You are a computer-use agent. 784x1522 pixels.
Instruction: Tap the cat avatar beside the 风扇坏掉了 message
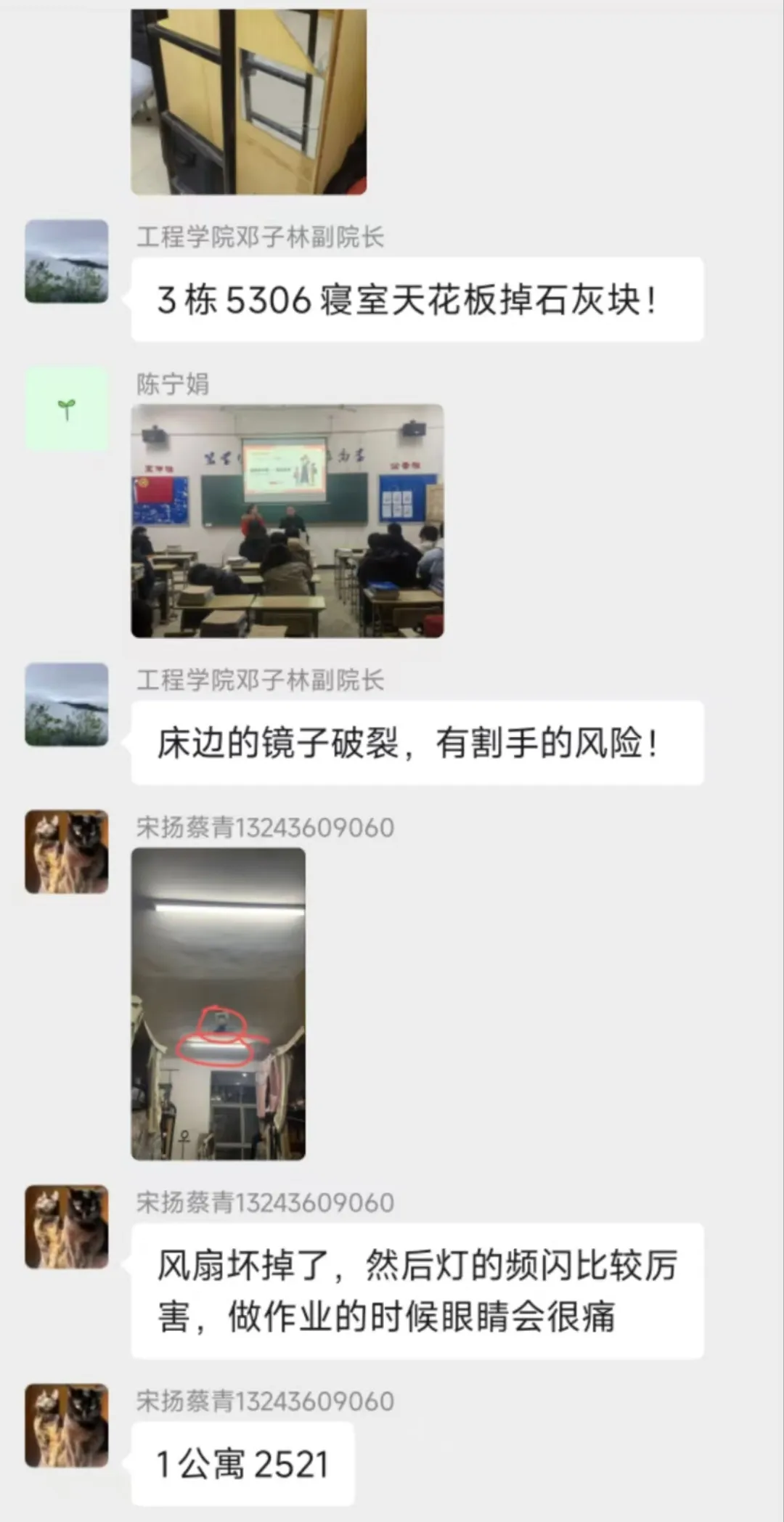click(67, 1227)
